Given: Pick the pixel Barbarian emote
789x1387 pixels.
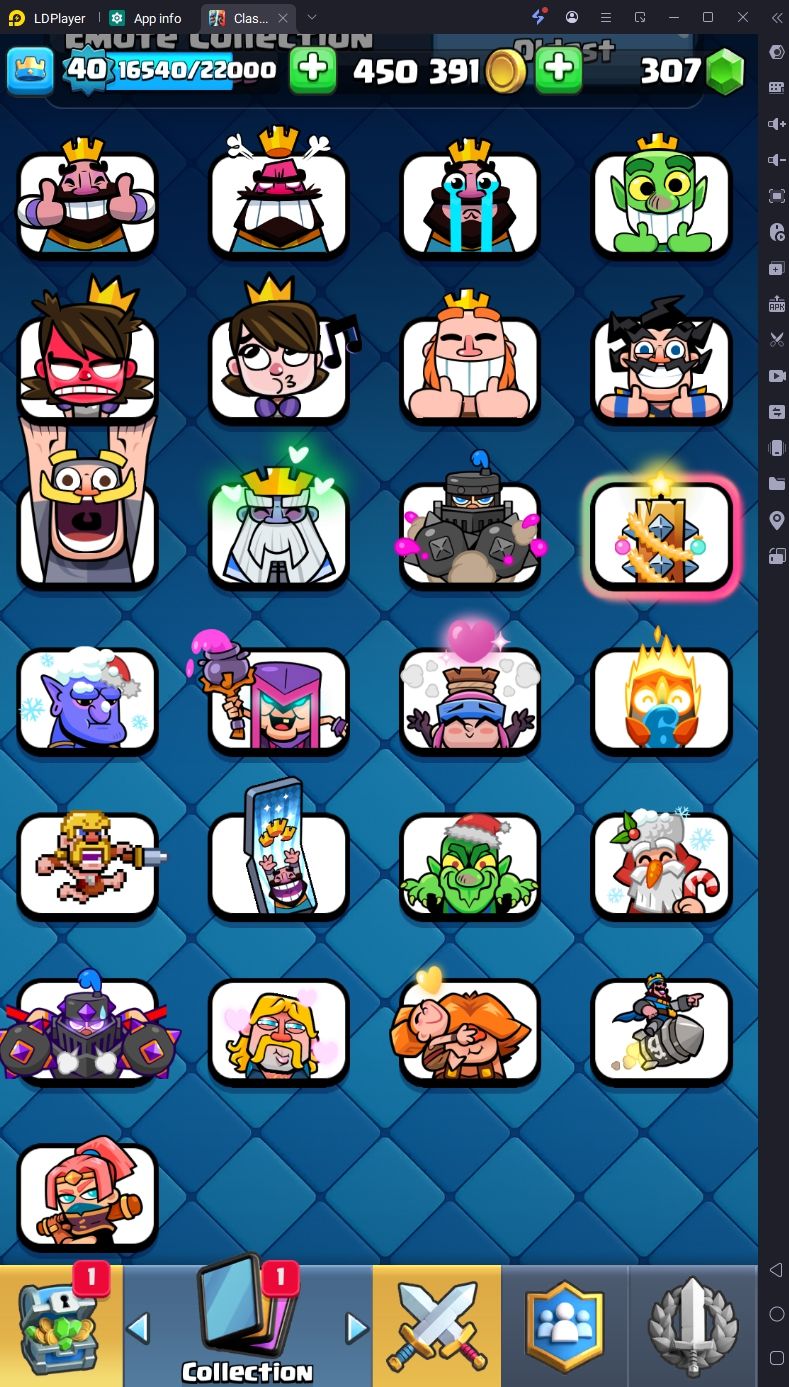Looking at the screenshot, I should point(87,865).
